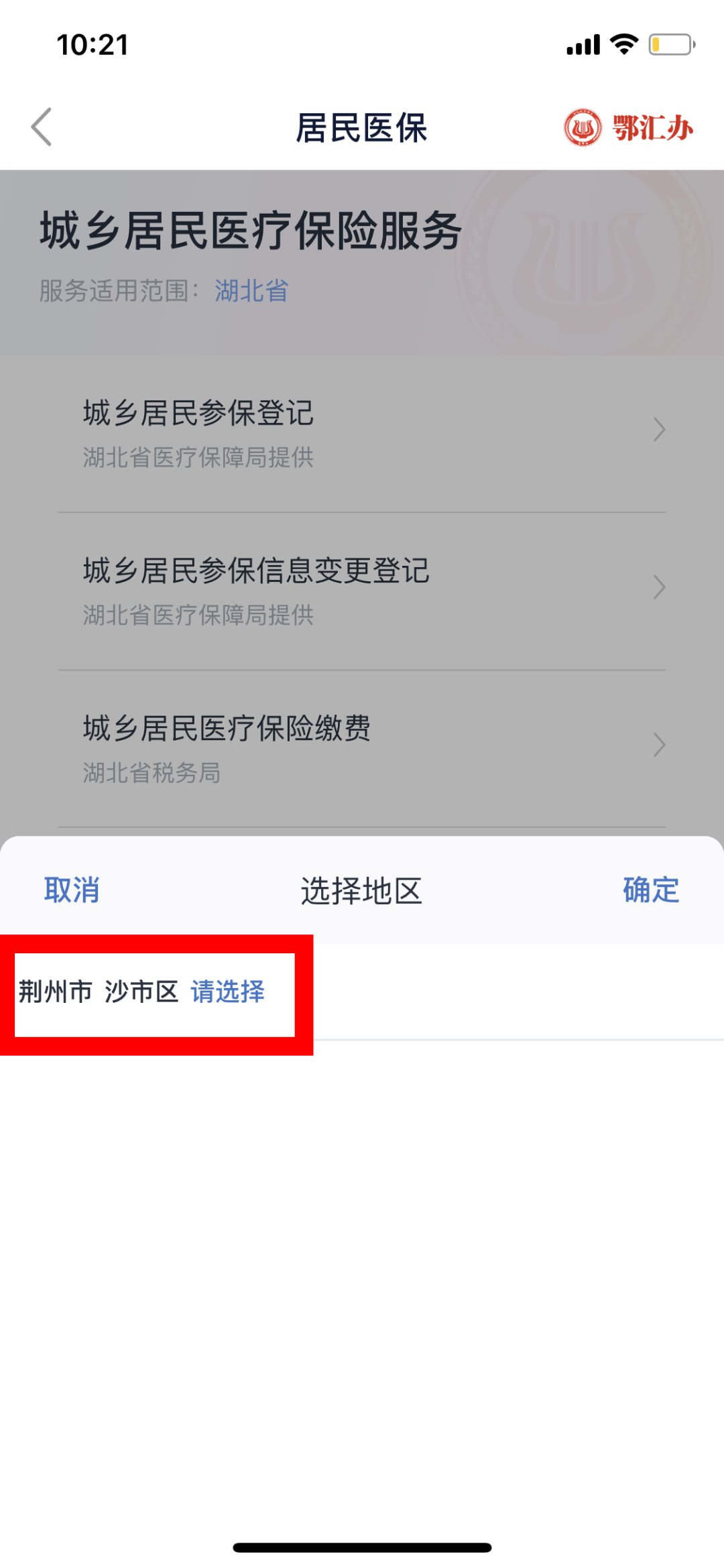Screen dimensions: 724x1568
Task: Tap the 湖北省 service scope link
Action: coord(251,291)
